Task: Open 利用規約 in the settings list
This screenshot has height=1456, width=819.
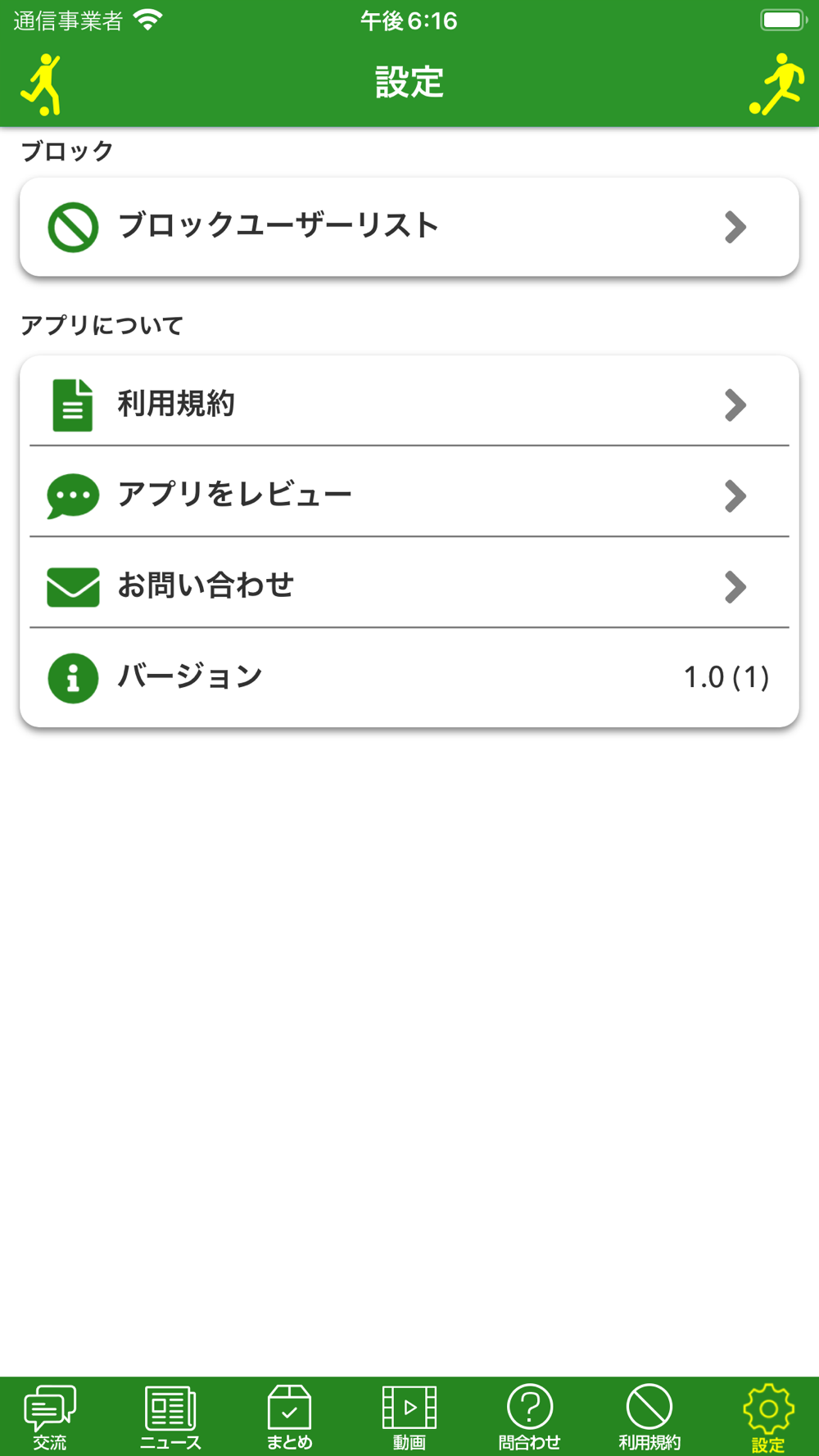Action: pyautogui.click(x=409, y=405)
